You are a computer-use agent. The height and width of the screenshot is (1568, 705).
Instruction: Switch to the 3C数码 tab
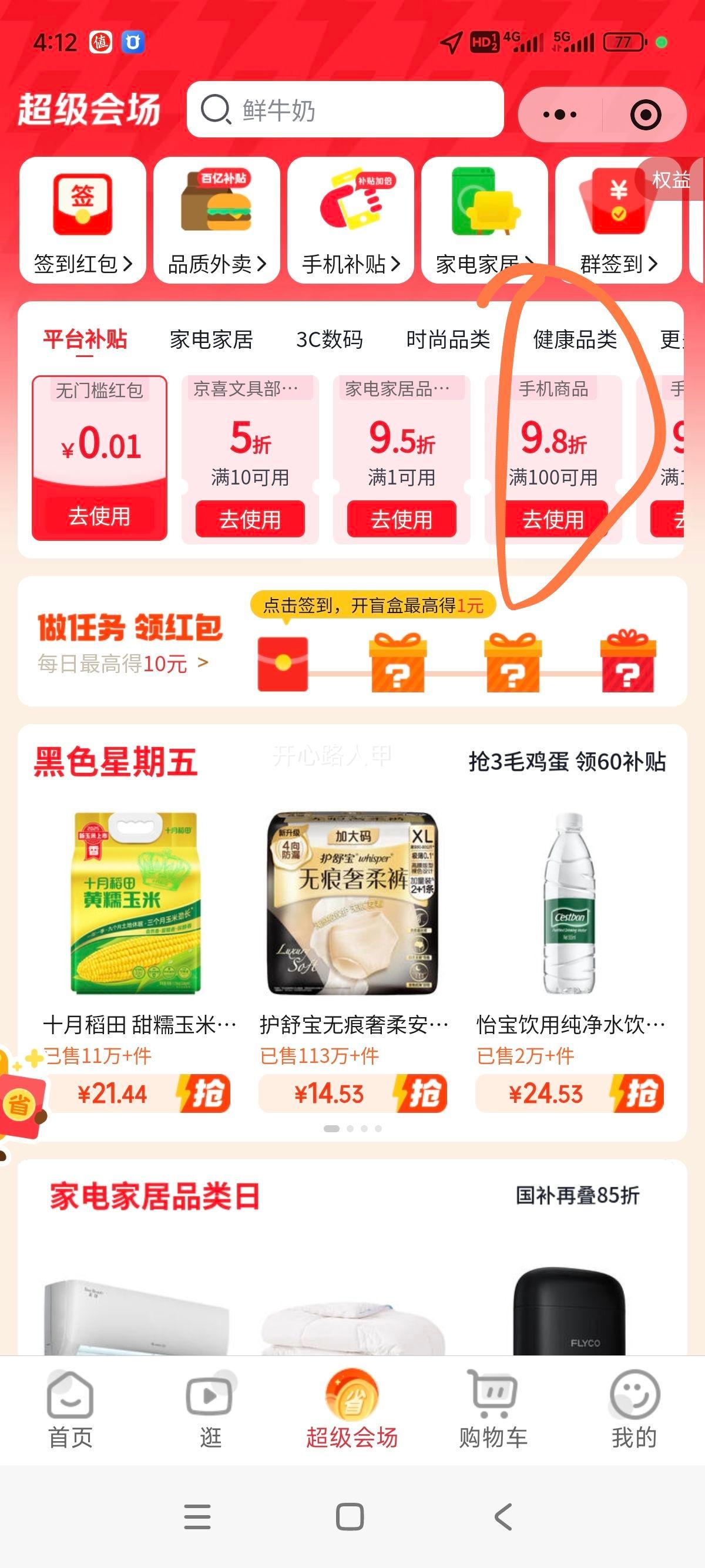[329, 341]
